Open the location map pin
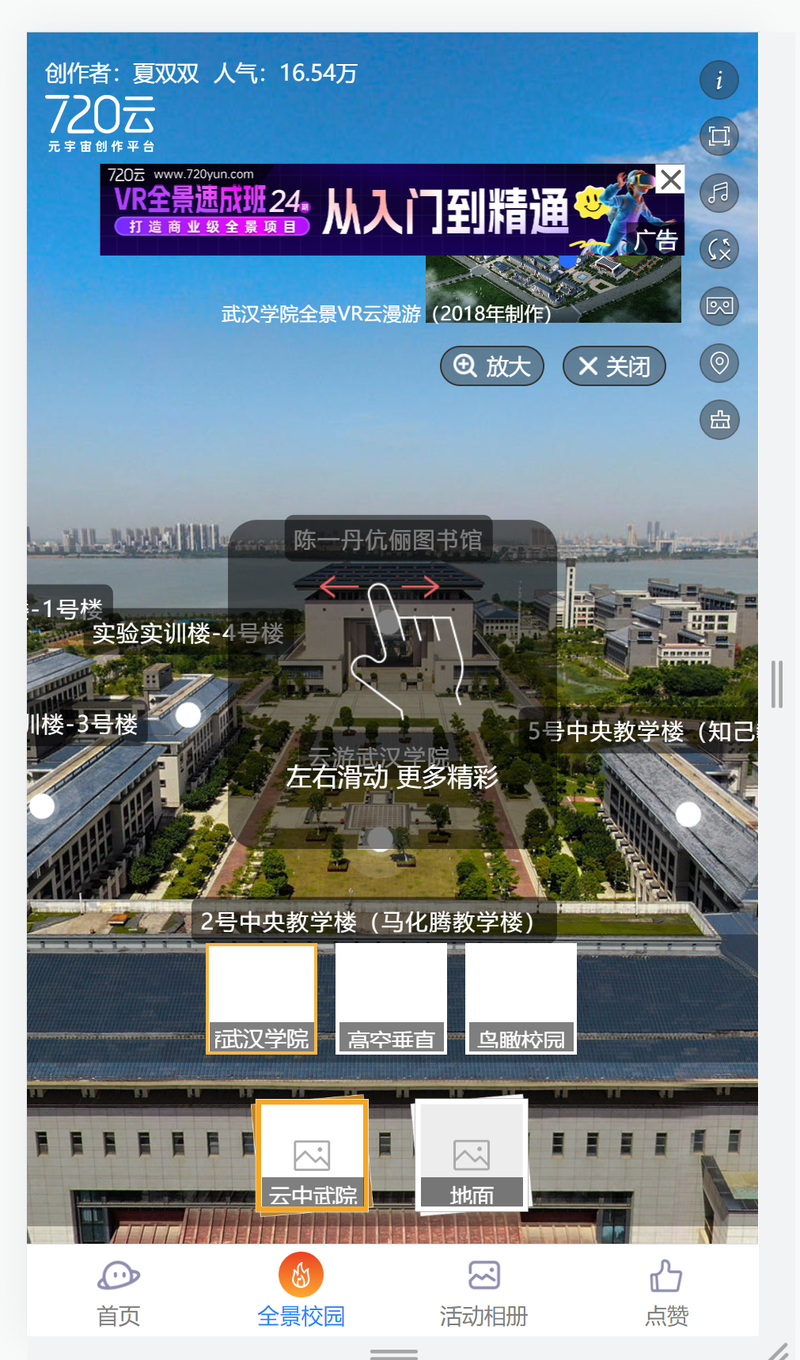Screen dimensions: 800x1360 719,363
